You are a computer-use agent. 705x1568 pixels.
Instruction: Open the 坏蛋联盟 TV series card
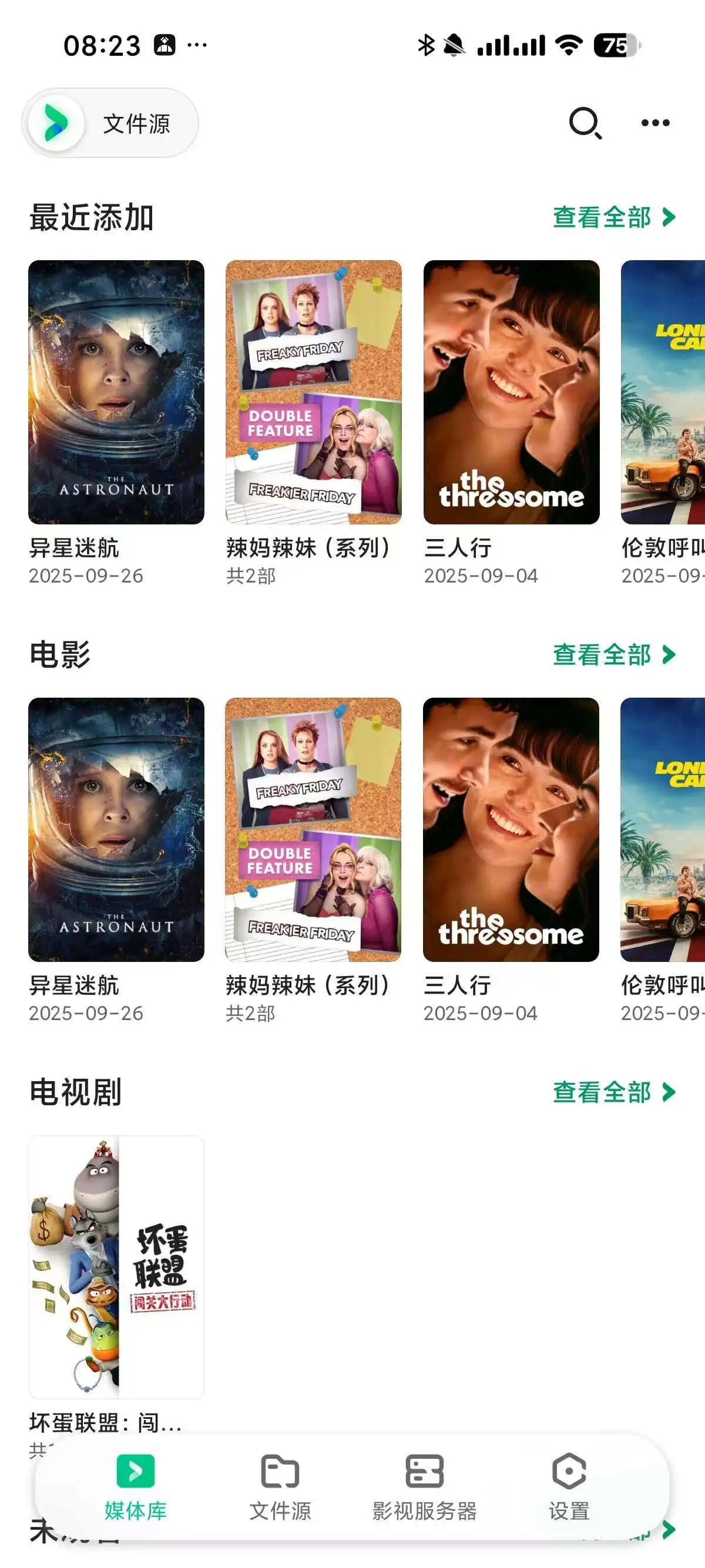pos(116,1267)
